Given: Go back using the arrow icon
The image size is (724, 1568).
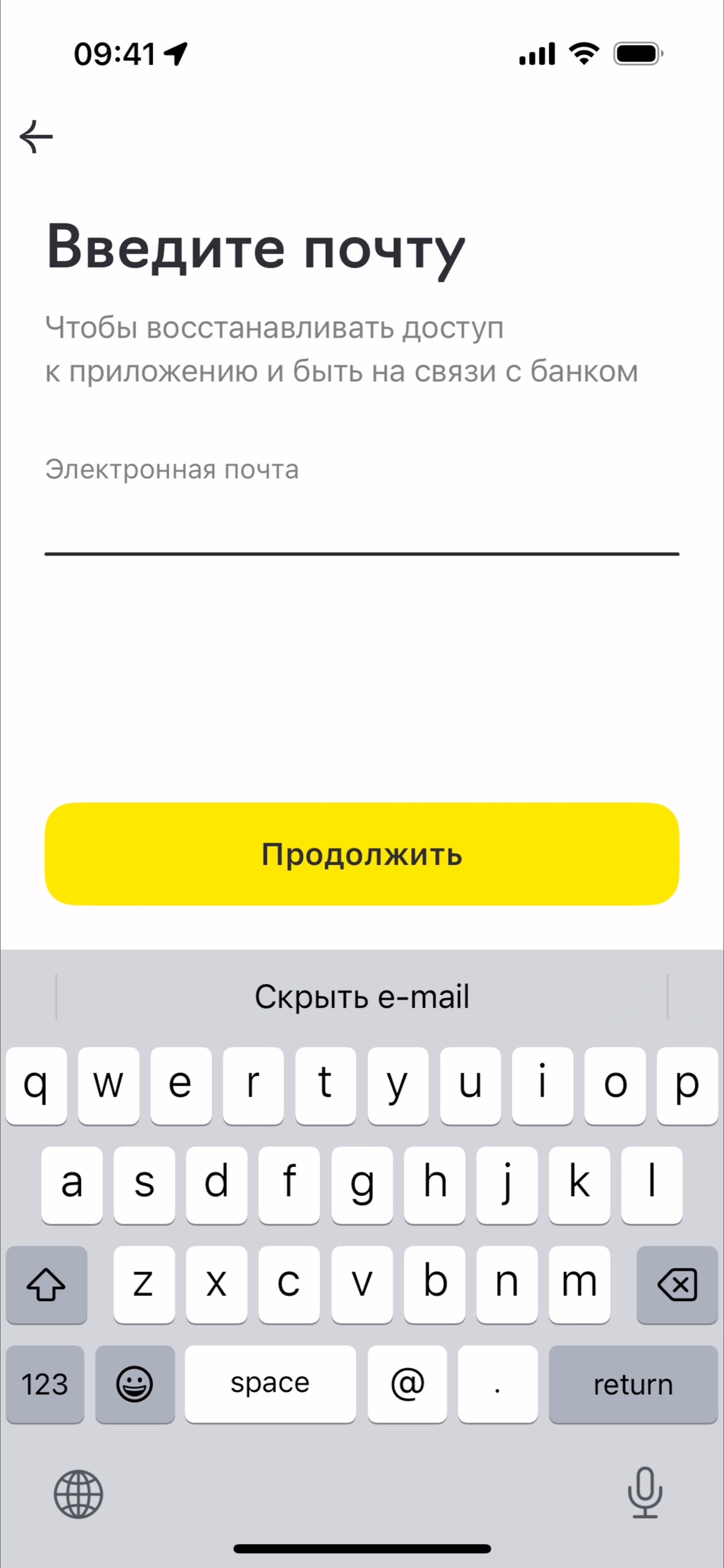Looking at the screenshot, I should click(x=37, y=136).
